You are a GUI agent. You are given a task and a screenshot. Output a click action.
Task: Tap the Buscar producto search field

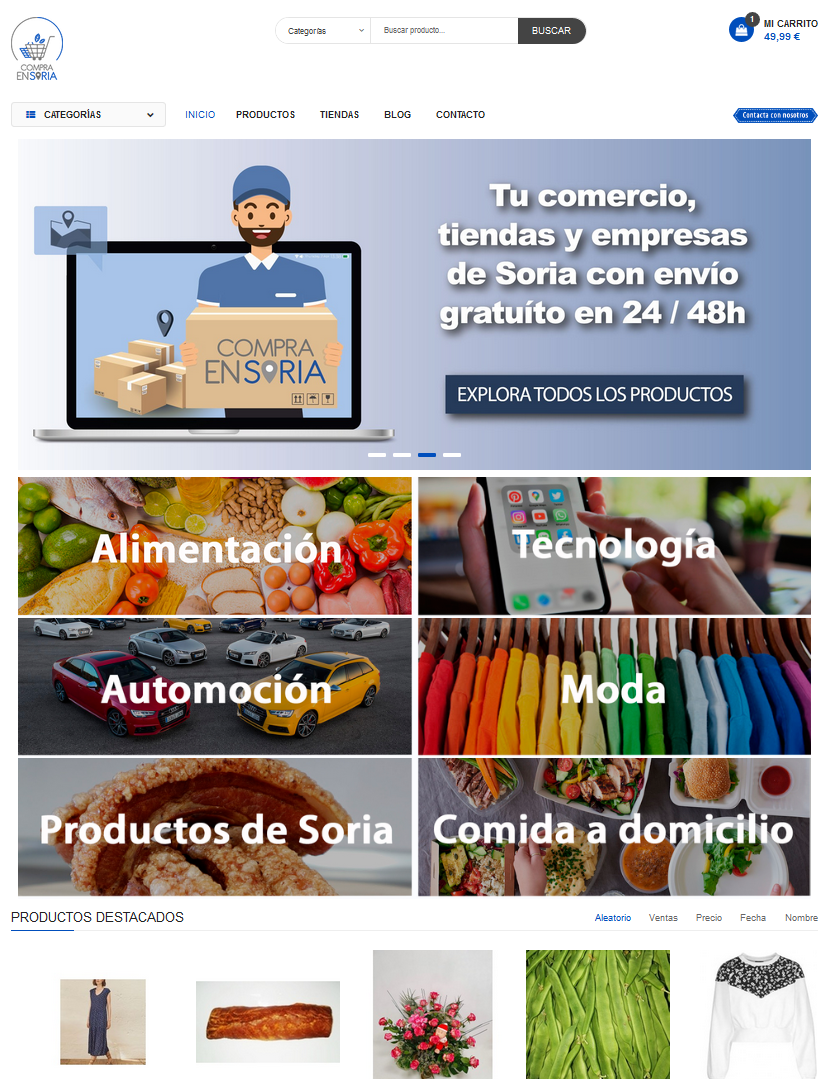(x=443, y=31)
